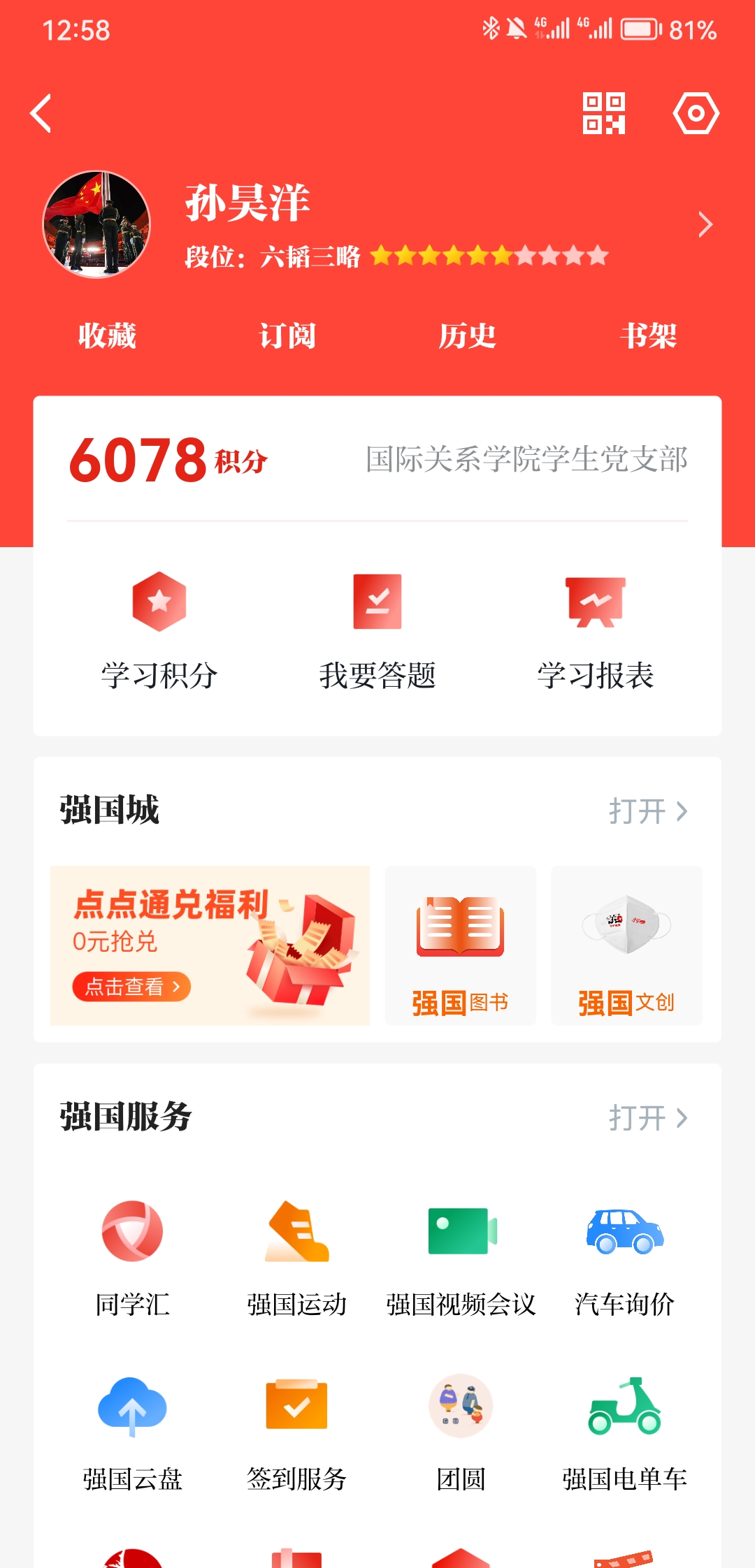Open 汽车询价 car pricing service
755x1568 pixels.
(624, 1258)
